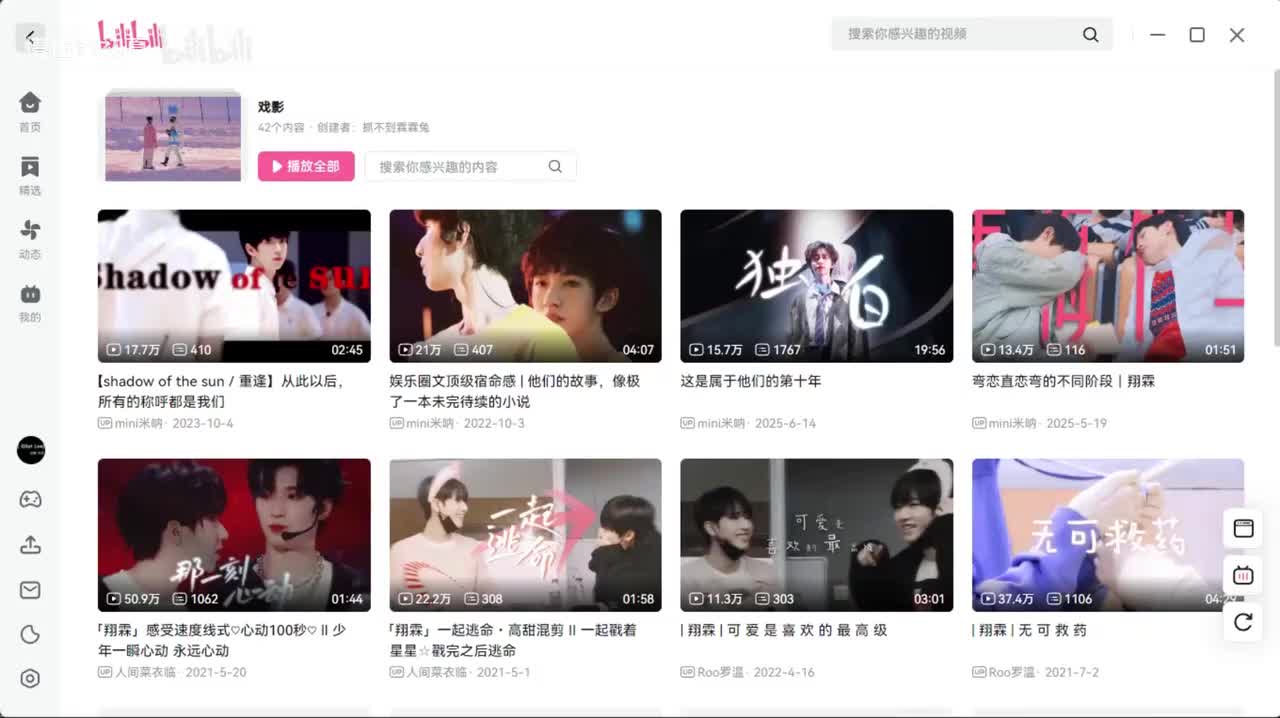This screenshot has height=718, width=1280.
Task: Open the 感受速度线式心动100秒 video
Action: 234,535
